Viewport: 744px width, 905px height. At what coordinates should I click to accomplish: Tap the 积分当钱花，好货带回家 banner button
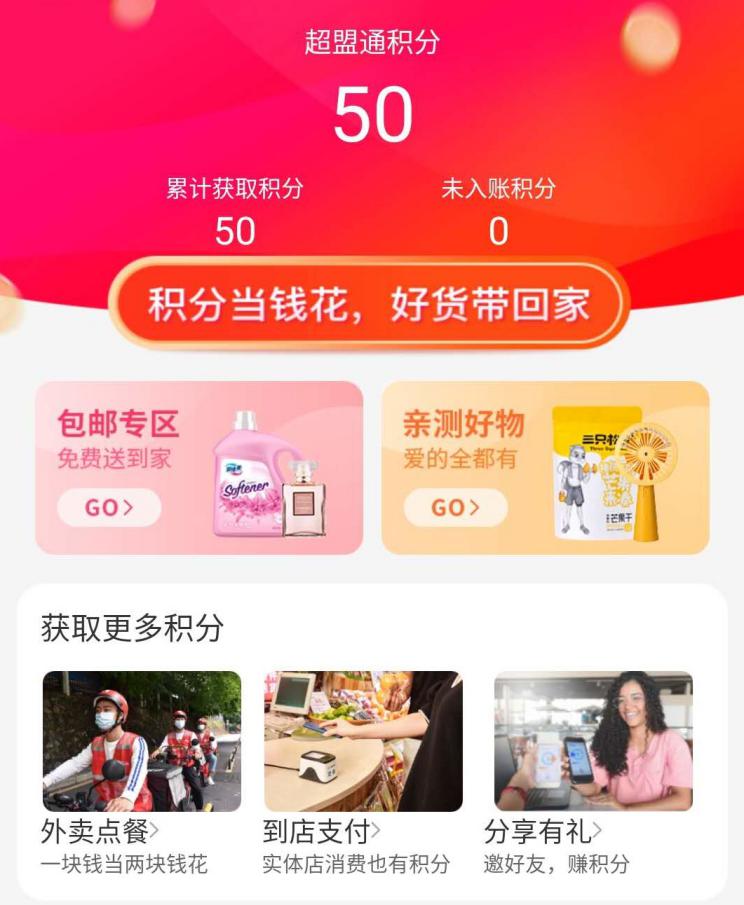pos(370,304)
